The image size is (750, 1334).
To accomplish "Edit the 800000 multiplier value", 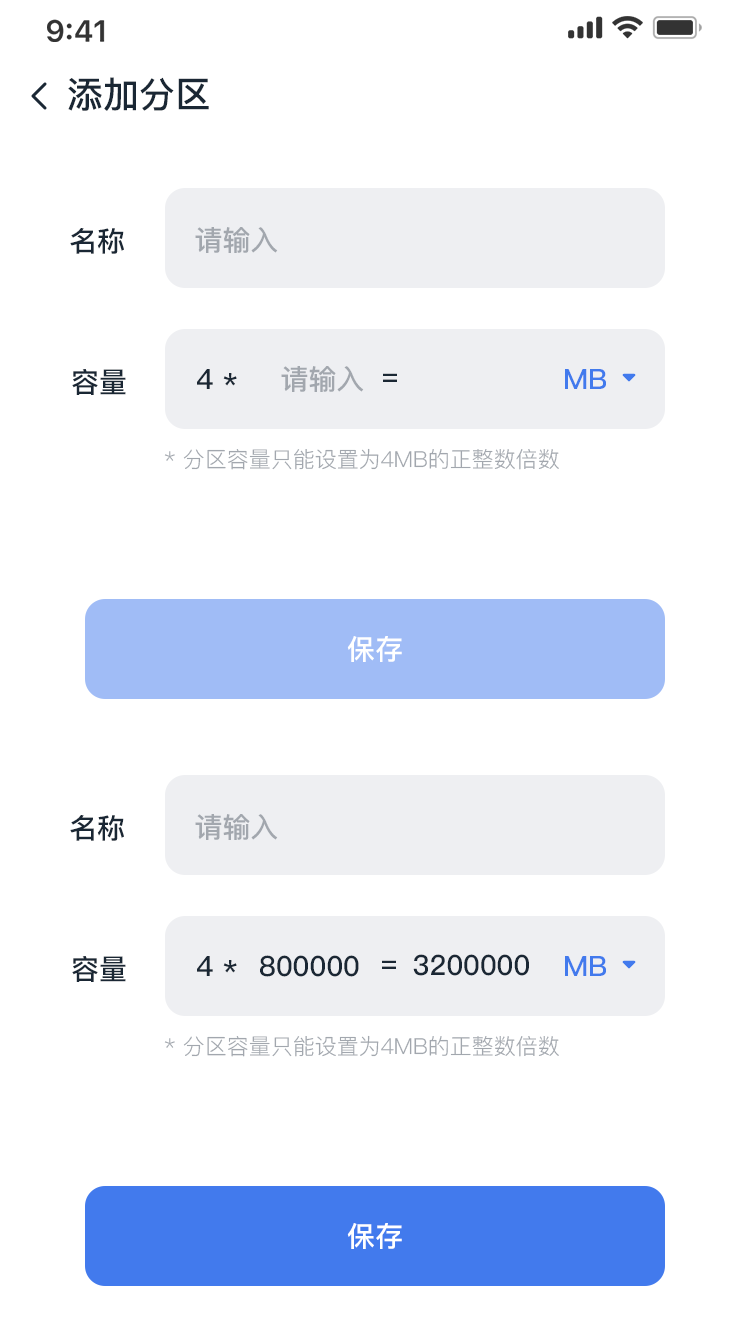I will point(309,966).
